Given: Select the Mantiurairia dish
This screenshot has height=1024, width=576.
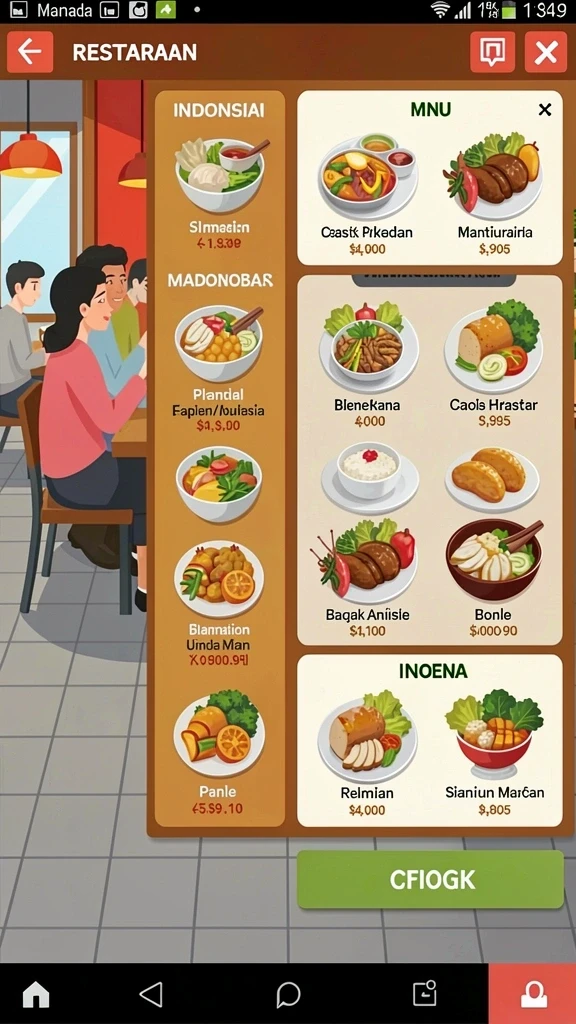Looking at the screenshot, I should pyautogui.click(x=494, y=194).
